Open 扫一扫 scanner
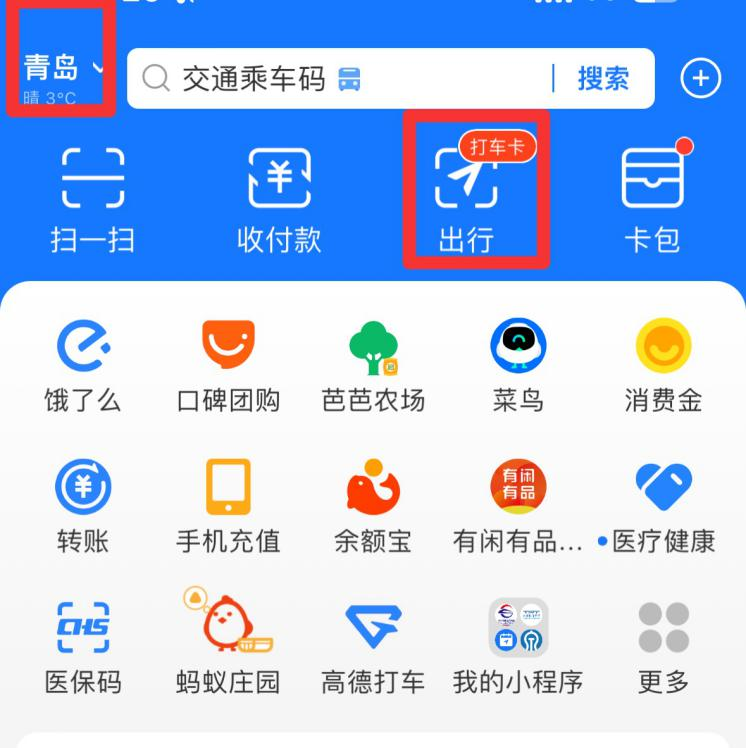 93,197
